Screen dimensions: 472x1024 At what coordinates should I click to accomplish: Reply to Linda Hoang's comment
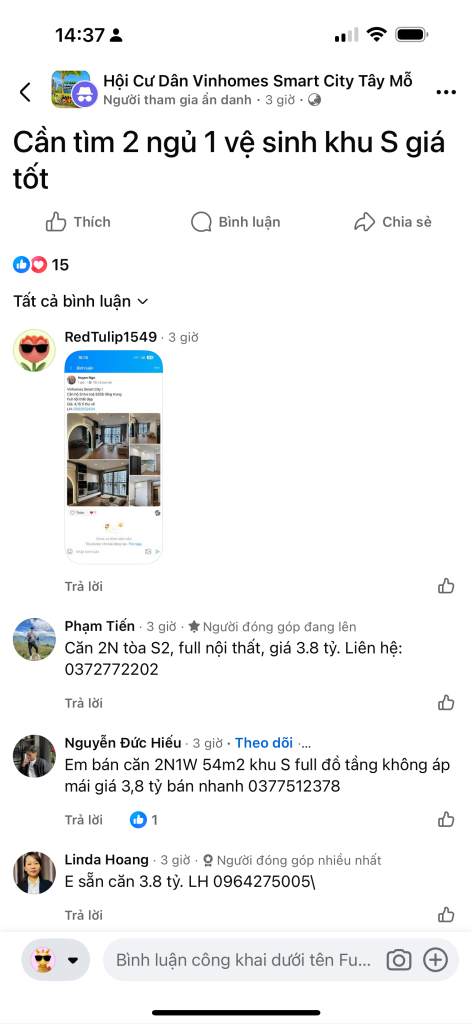84,916
